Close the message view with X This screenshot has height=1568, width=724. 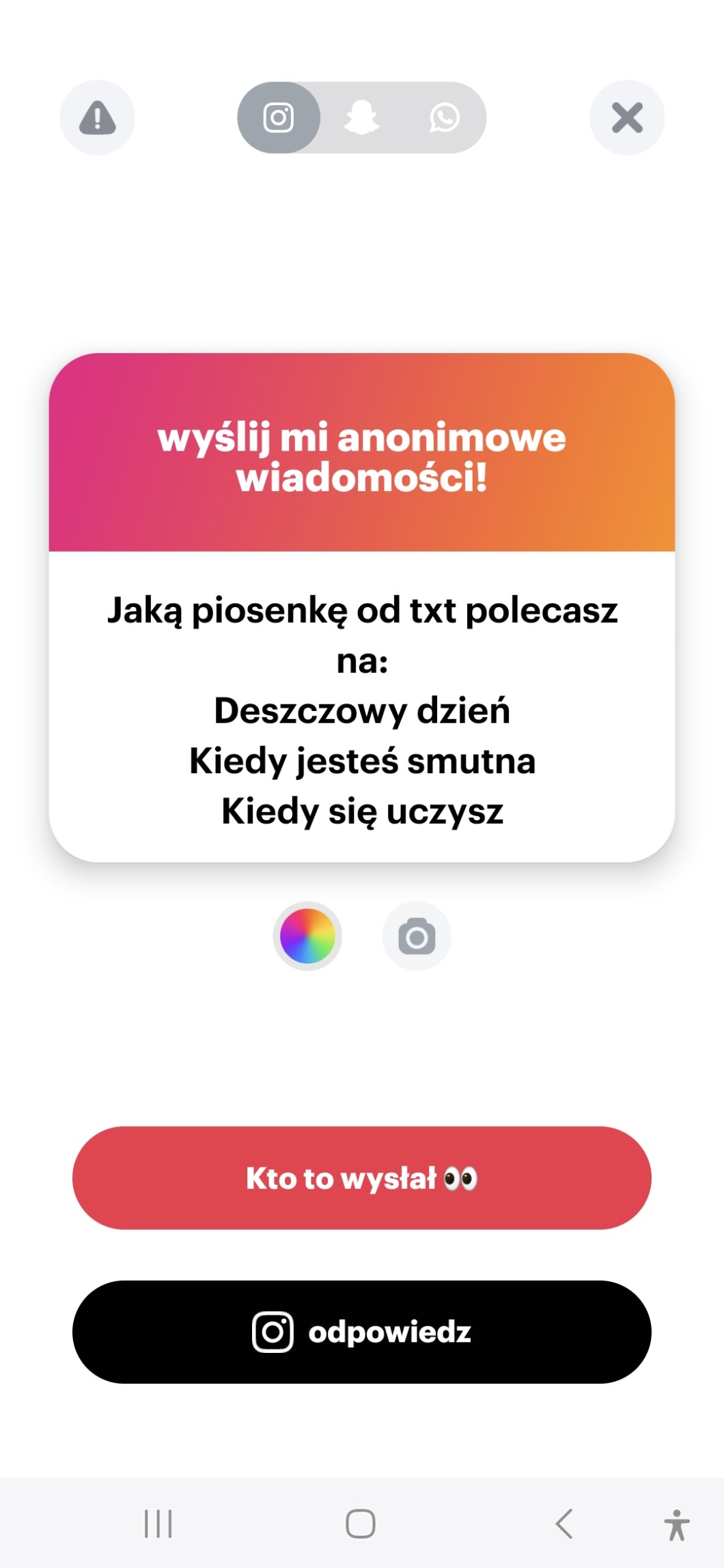tap(627, 117)
